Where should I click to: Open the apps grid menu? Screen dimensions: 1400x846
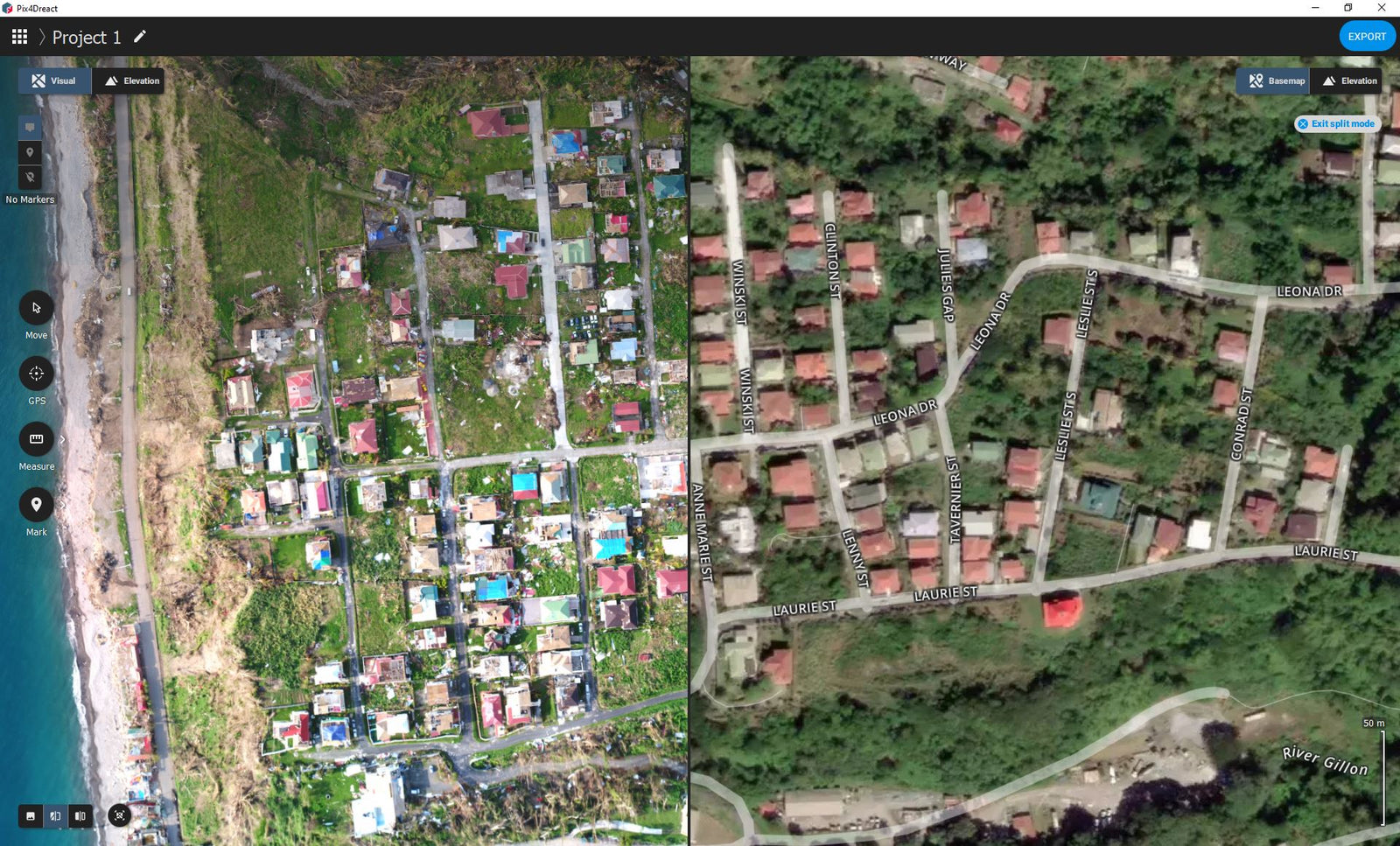pos(19,37)
